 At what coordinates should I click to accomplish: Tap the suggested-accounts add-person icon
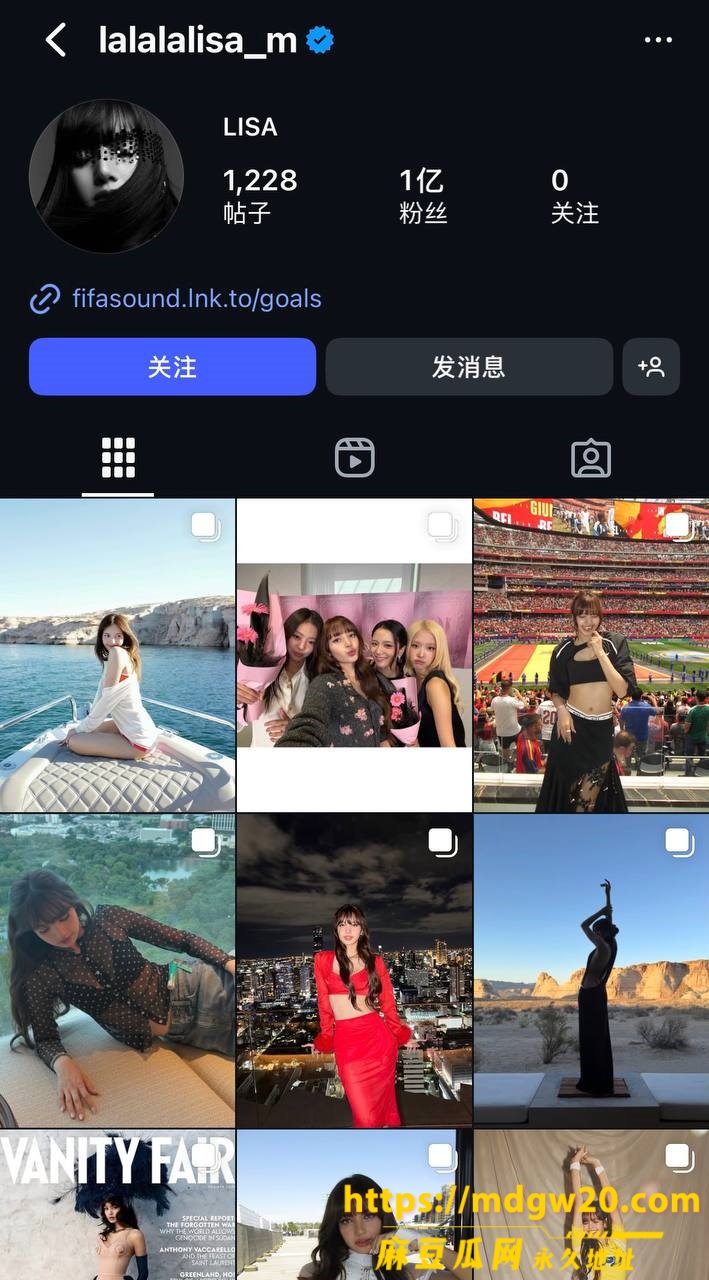pyautogui.click(x=651, y=367)
